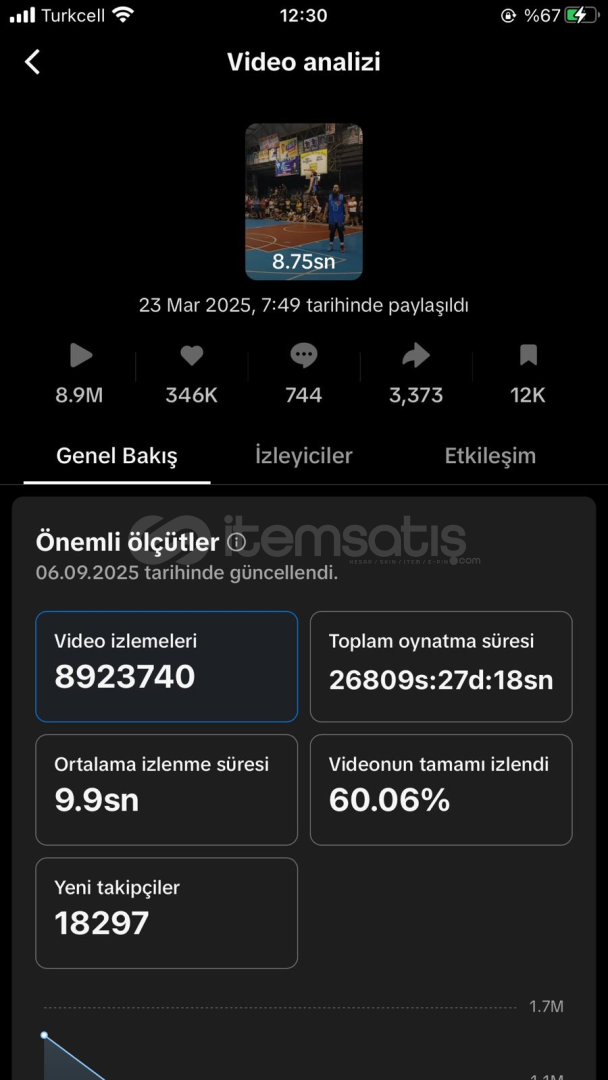Go back from Video analizi
This screenshot has height=1080, width=608.
point(32,62)
